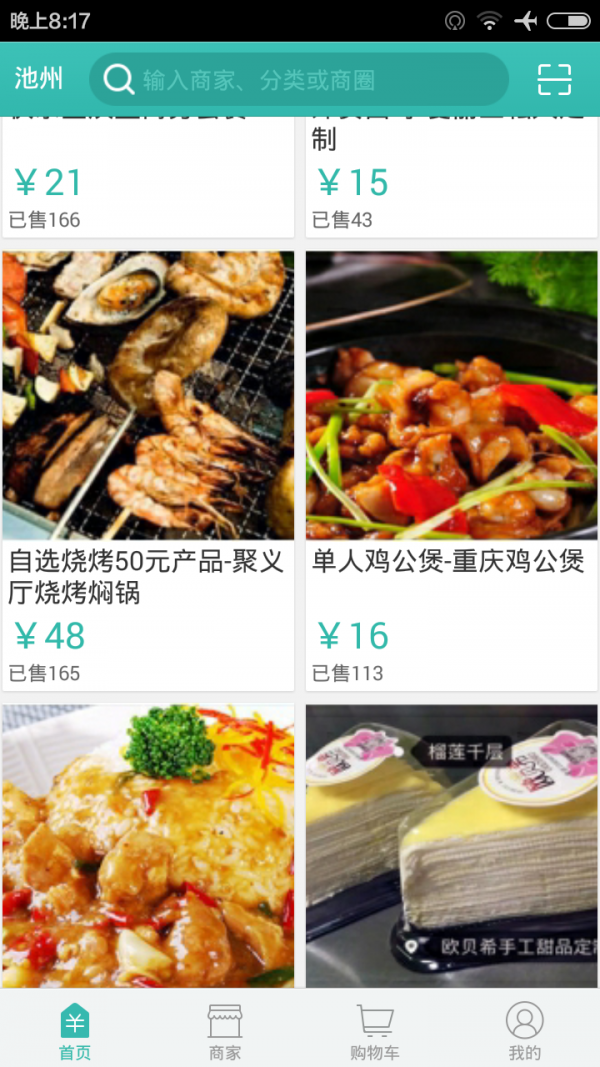This screenshot has height=1067, width=600.
Task: Tap the search field for merchants
Action: click(300, 80)
